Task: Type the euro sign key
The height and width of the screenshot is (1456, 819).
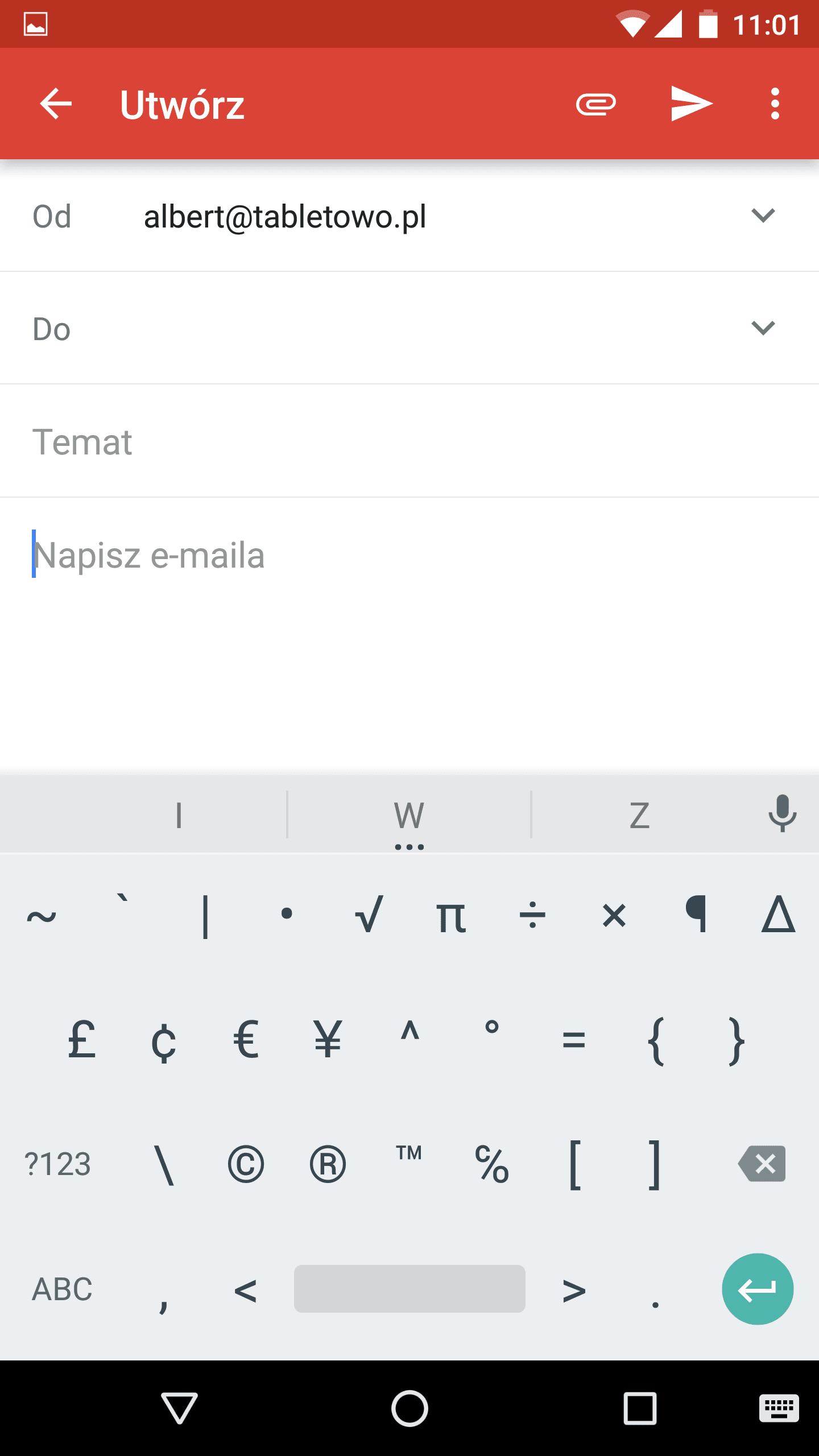Action: pos(246,1040)
